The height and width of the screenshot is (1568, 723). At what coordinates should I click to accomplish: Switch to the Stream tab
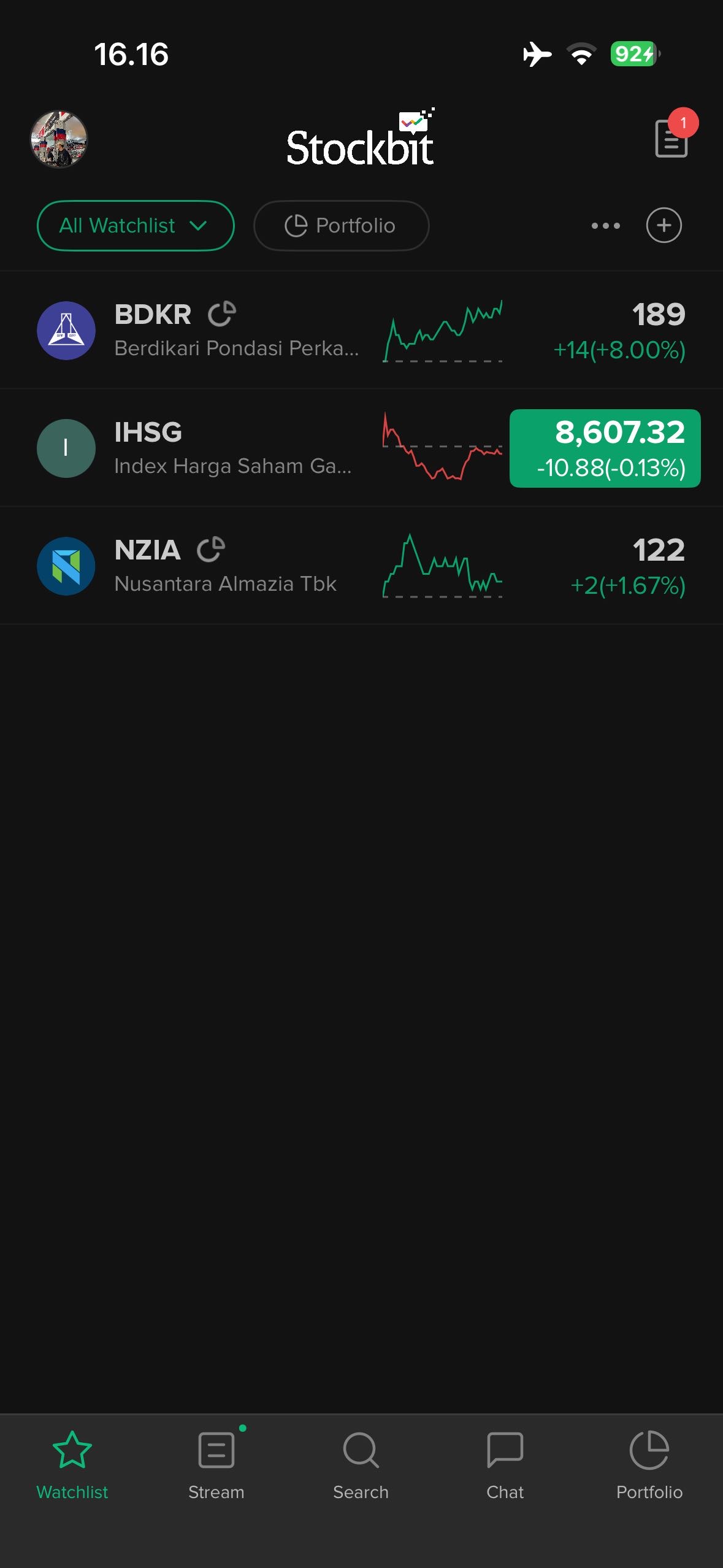pos(216,1463)
